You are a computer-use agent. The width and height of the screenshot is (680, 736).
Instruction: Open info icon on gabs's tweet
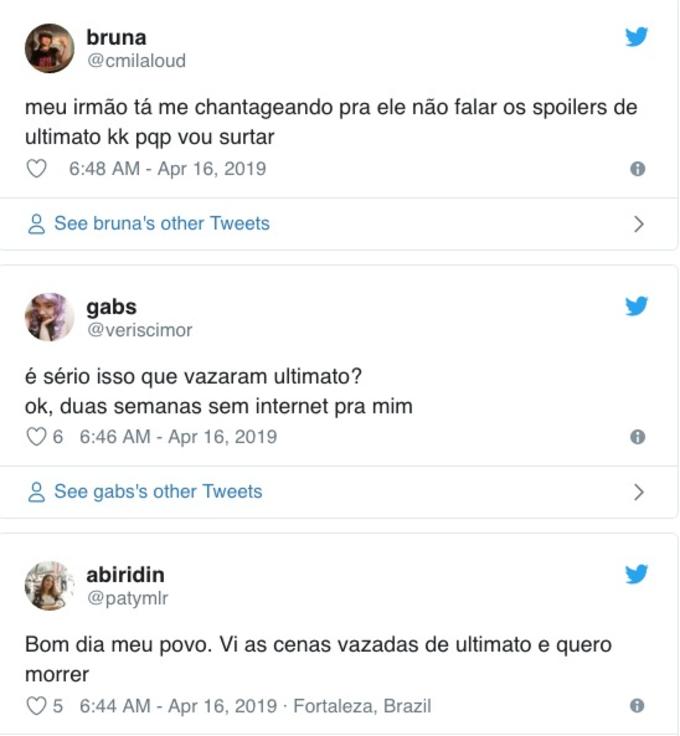pyautogui.click(x=637, y=437)
